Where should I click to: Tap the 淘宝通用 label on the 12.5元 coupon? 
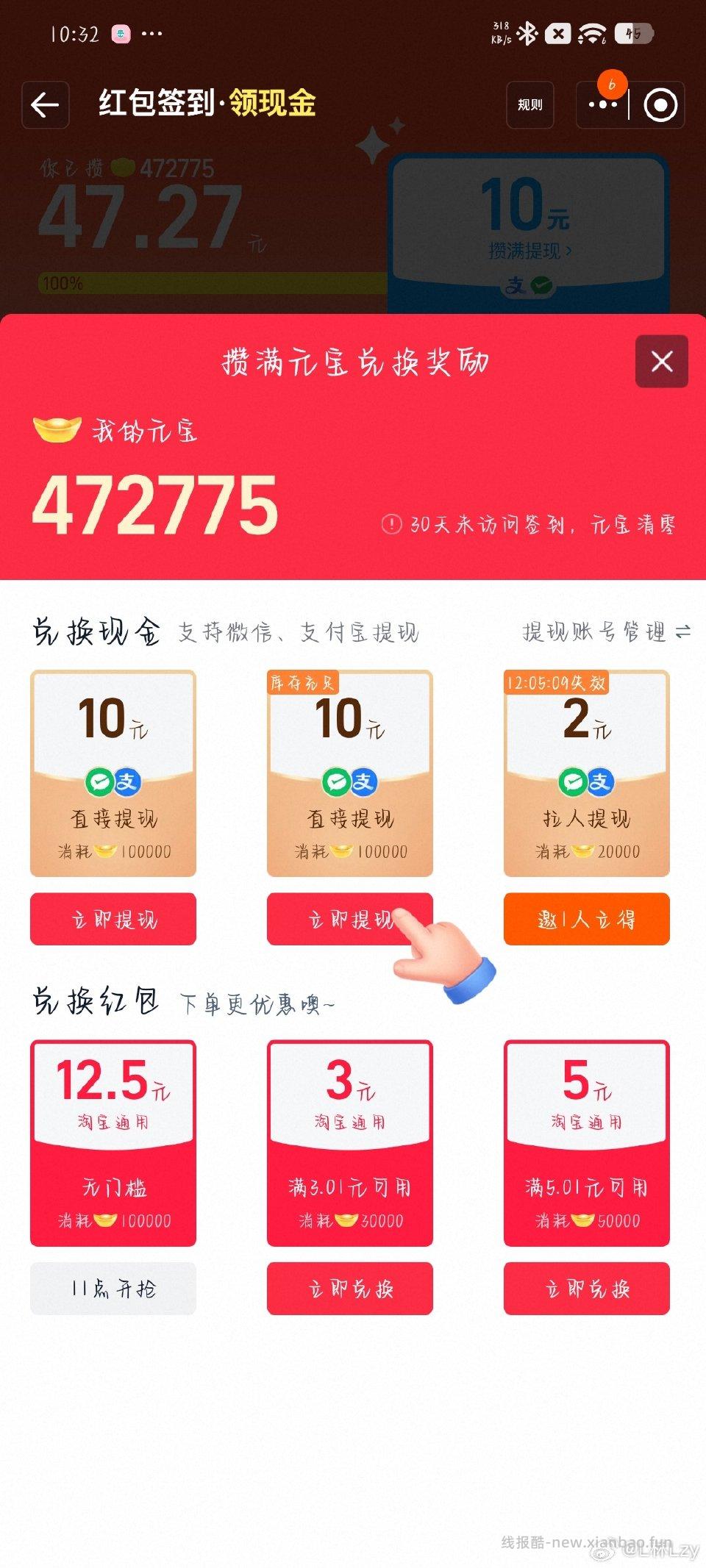(113, 1120)
